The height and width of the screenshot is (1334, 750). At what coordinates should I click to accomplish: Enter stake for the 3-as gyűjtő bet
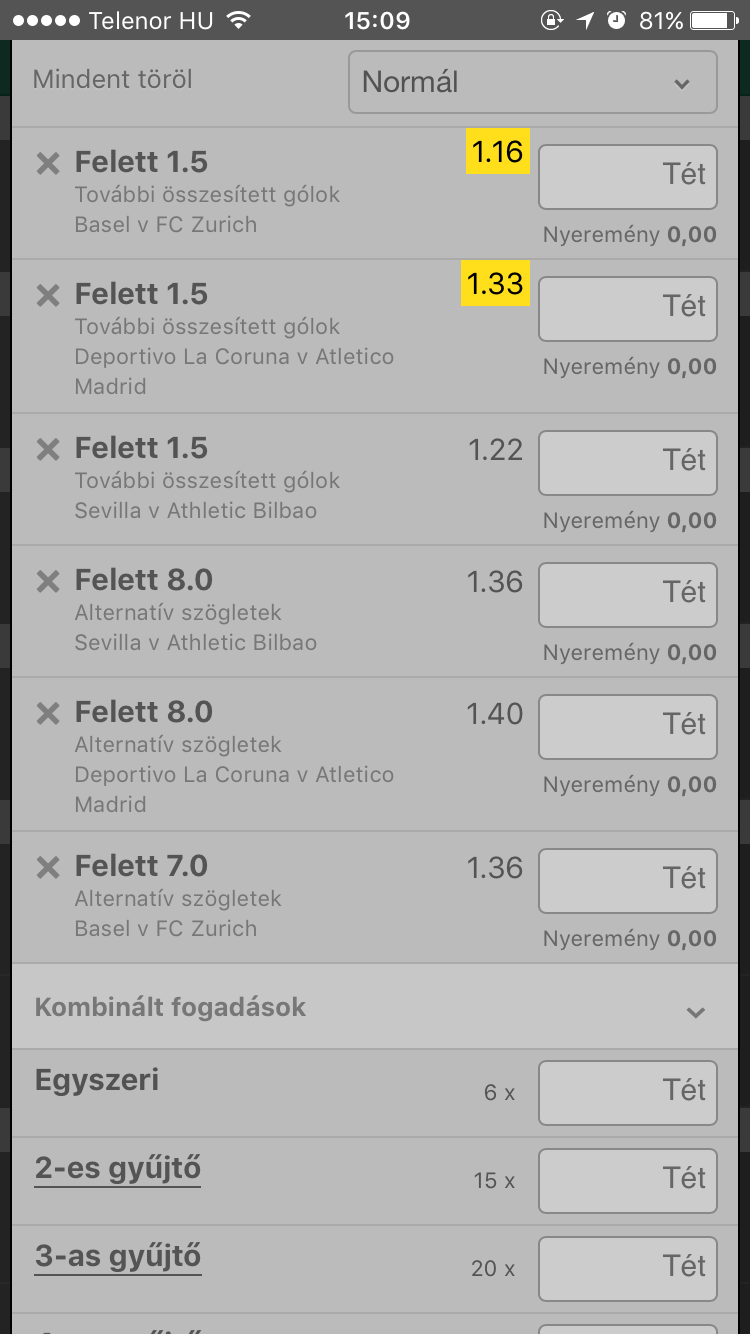click(628, 1268)
